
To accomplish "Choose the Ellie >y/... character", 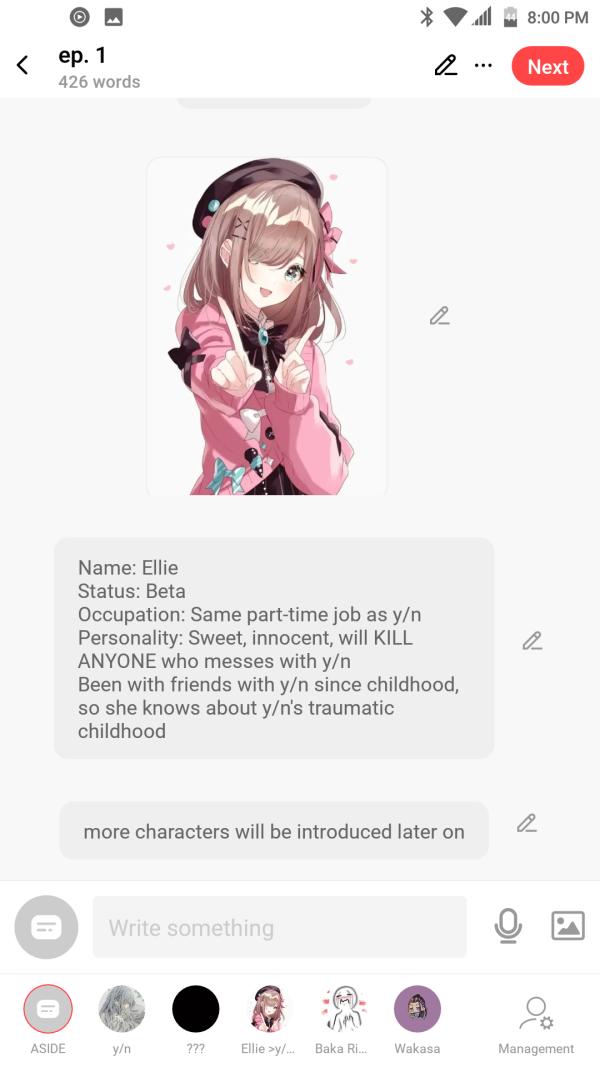I will 268,1010.
